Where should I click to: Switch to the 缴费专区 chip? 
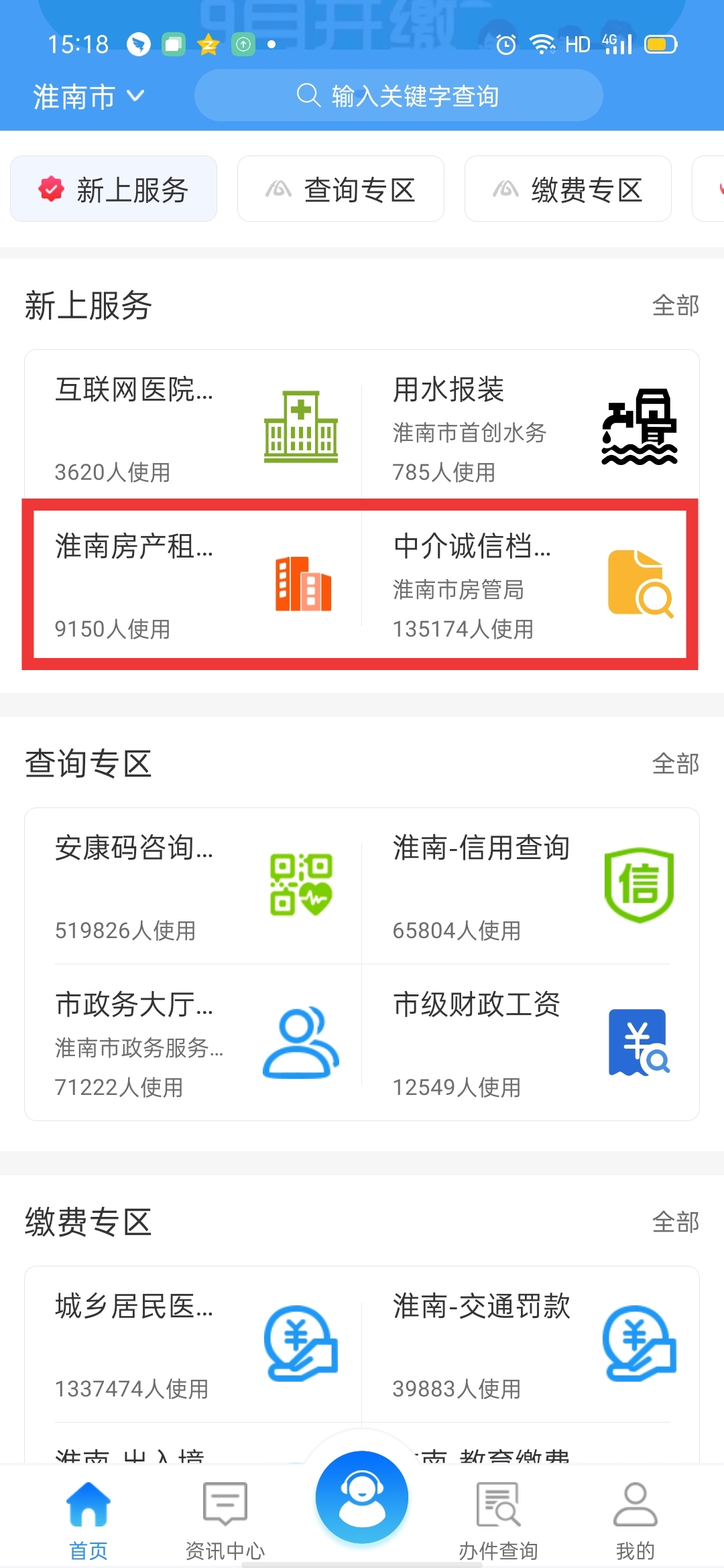tap(568, 189)
